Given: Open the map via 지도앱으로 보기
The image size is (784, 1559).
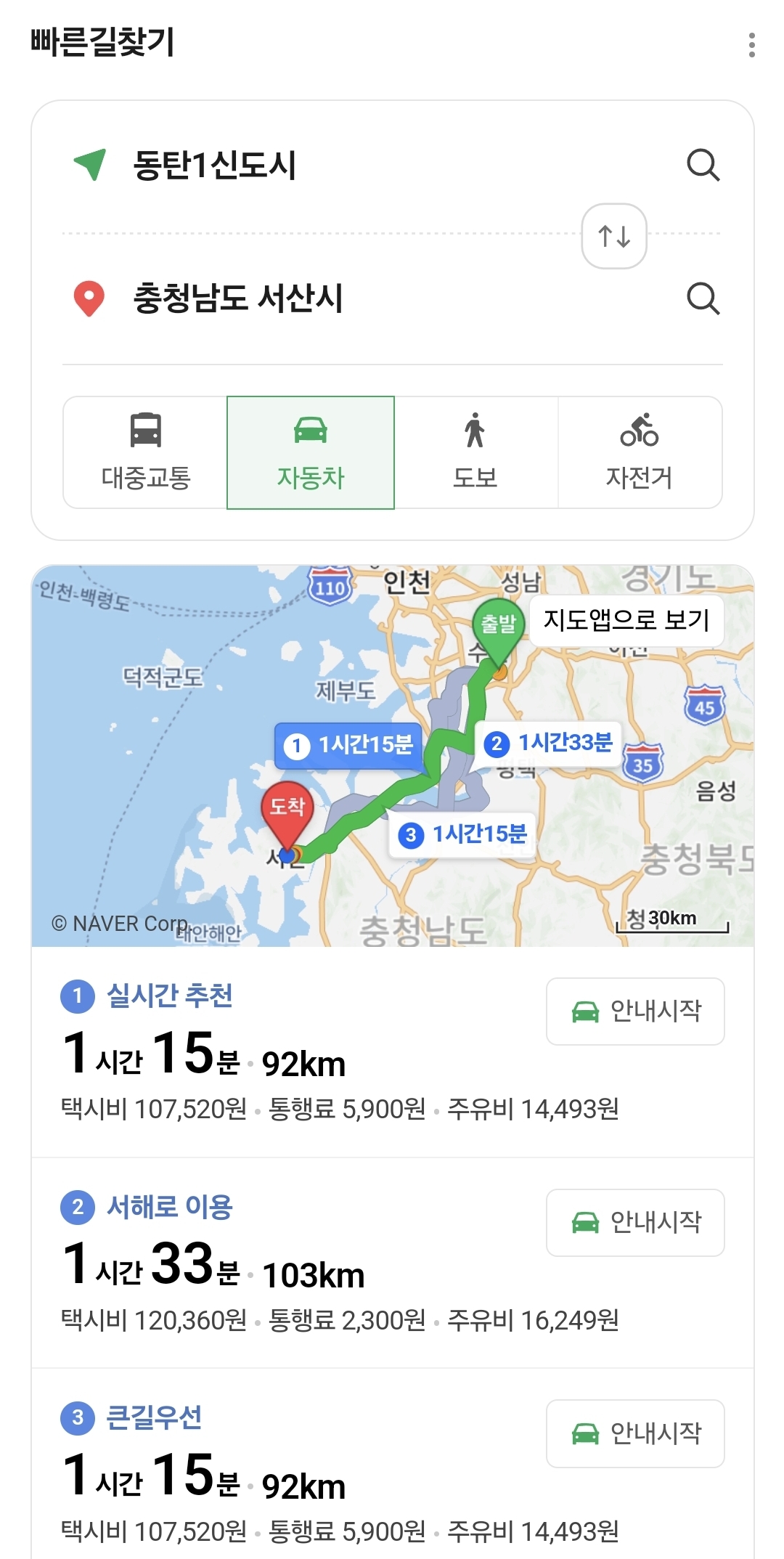Looking at the screenshot, I should point(626,620).
